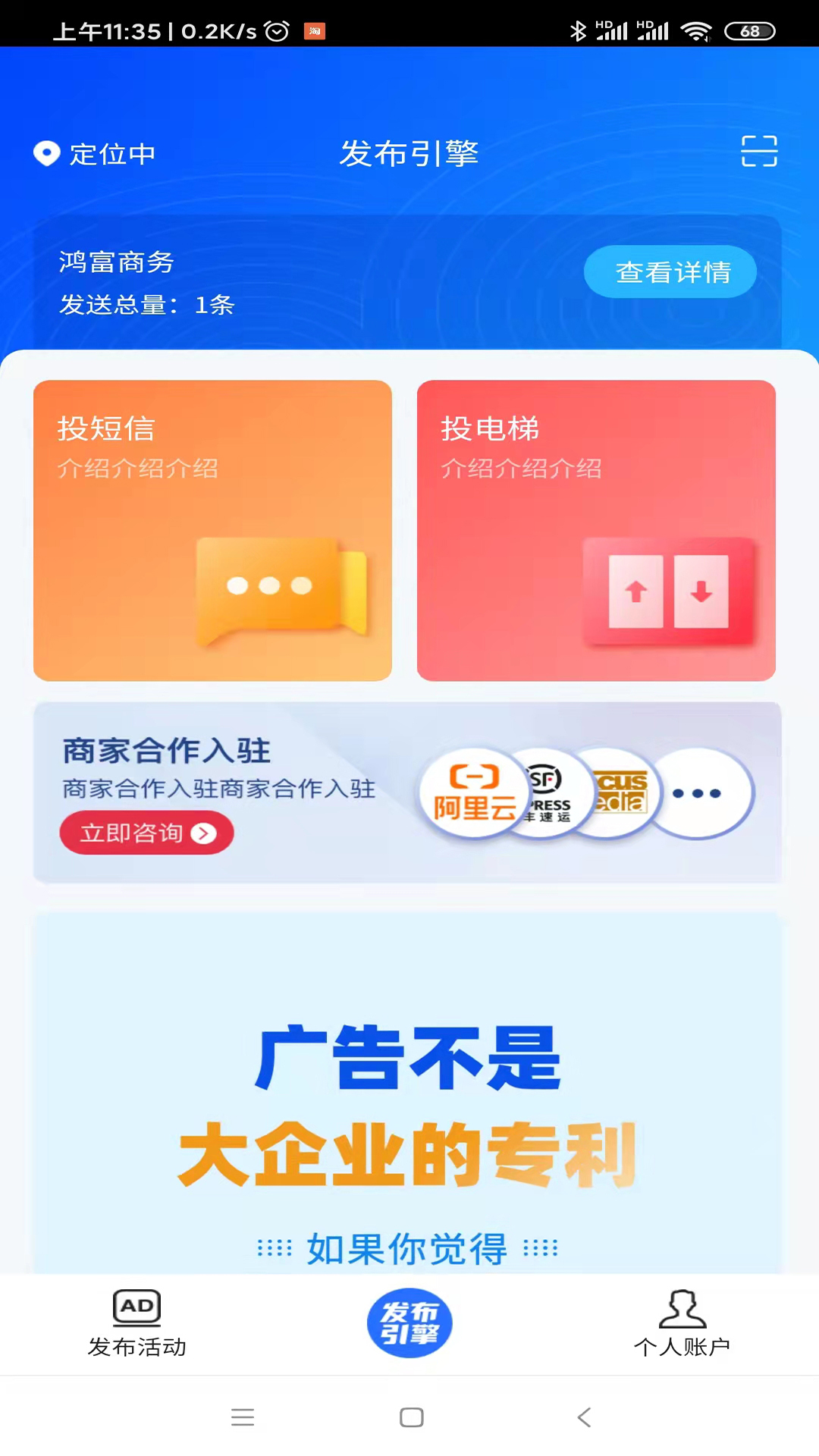Open 发布活动 via the AD icon
The image size is (819, 1456).
pyautogui.click(x=136, y=1306)
